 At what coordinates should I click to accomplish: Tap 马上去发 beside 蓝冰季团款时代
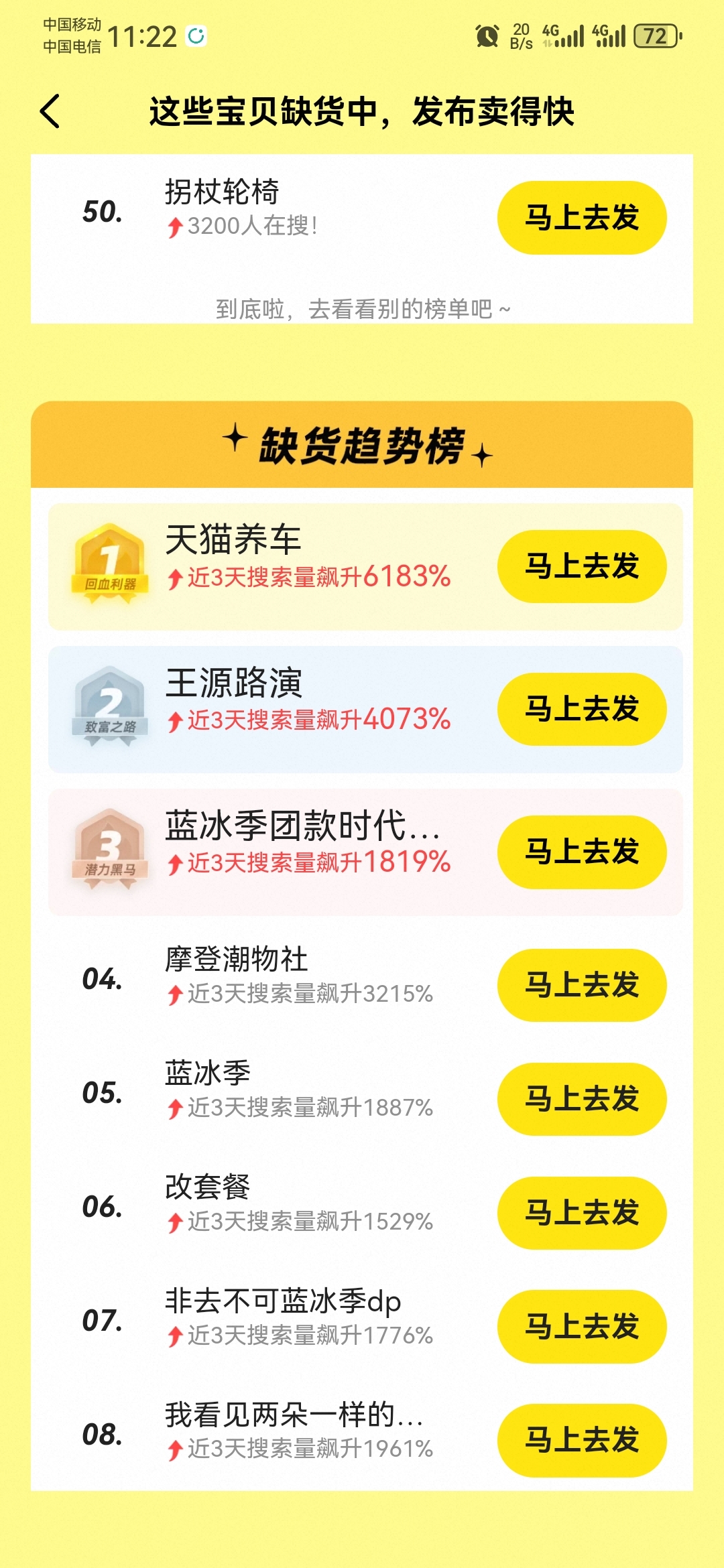click(582, 852)
